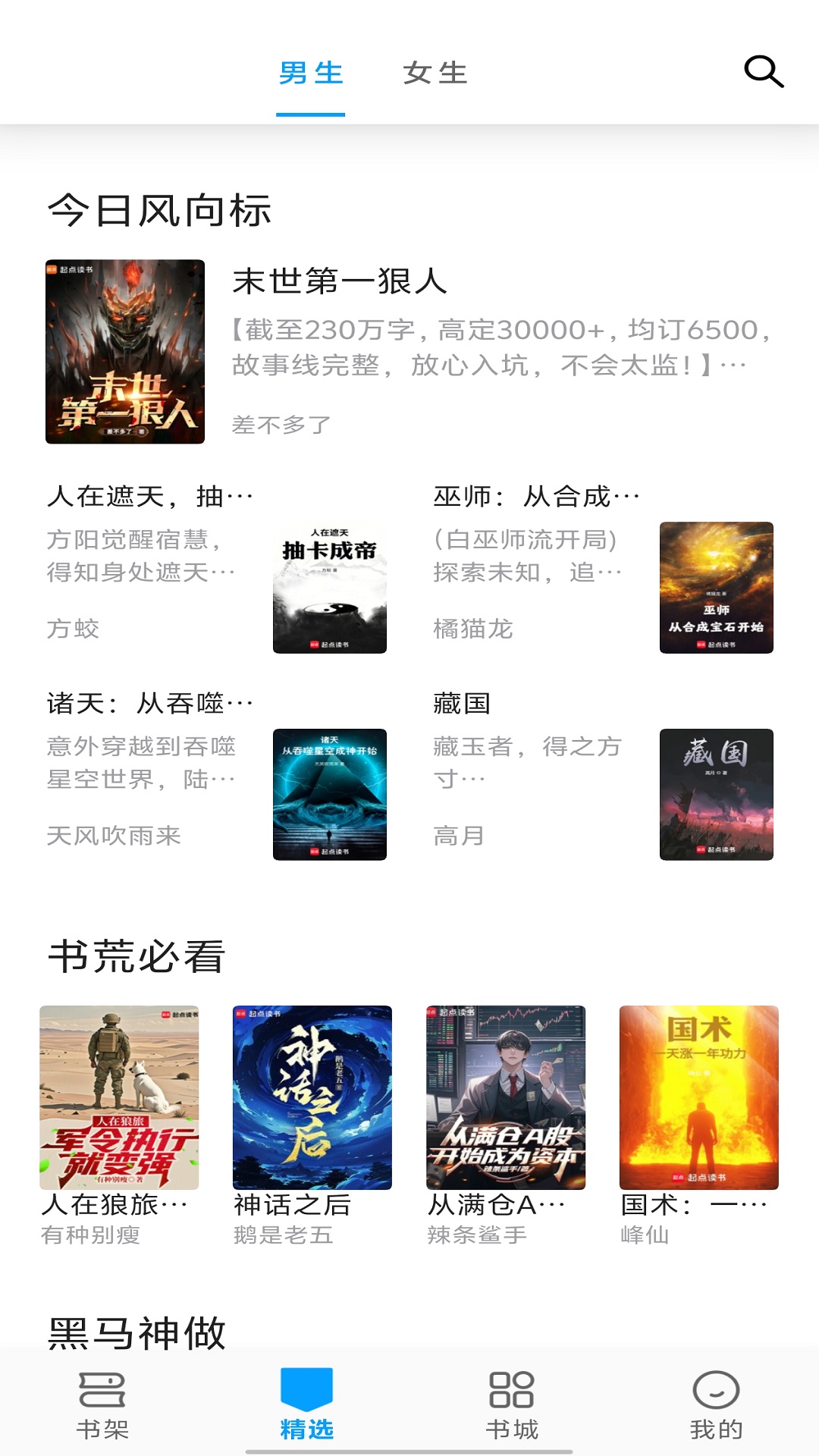Screen dimensions: 819x1456
Task: Select the 男生 tab
Action: (x=309, y=74)
